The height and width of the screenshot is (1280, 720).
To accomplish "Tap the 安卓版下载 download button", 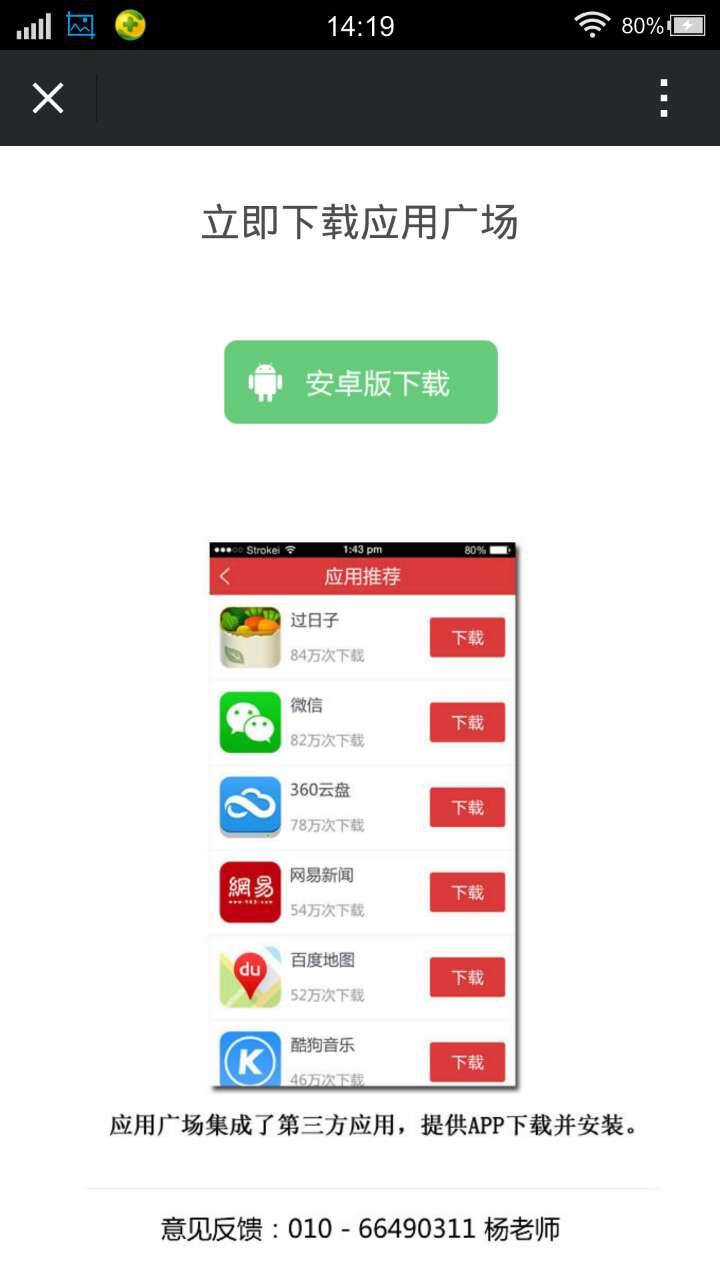I will [x=360, y=382].
